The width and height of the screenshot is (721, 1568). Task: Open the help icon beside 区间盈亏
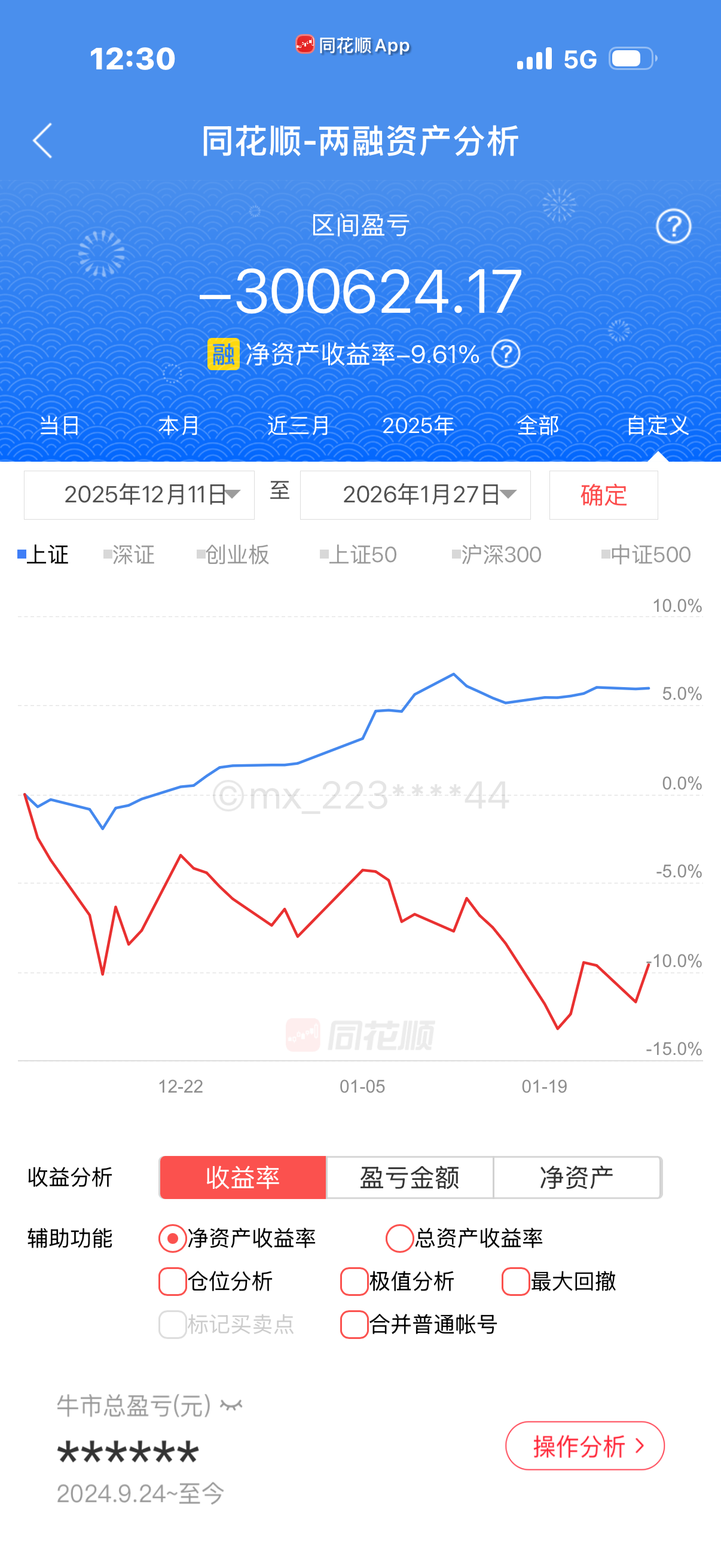coord(674,227)
